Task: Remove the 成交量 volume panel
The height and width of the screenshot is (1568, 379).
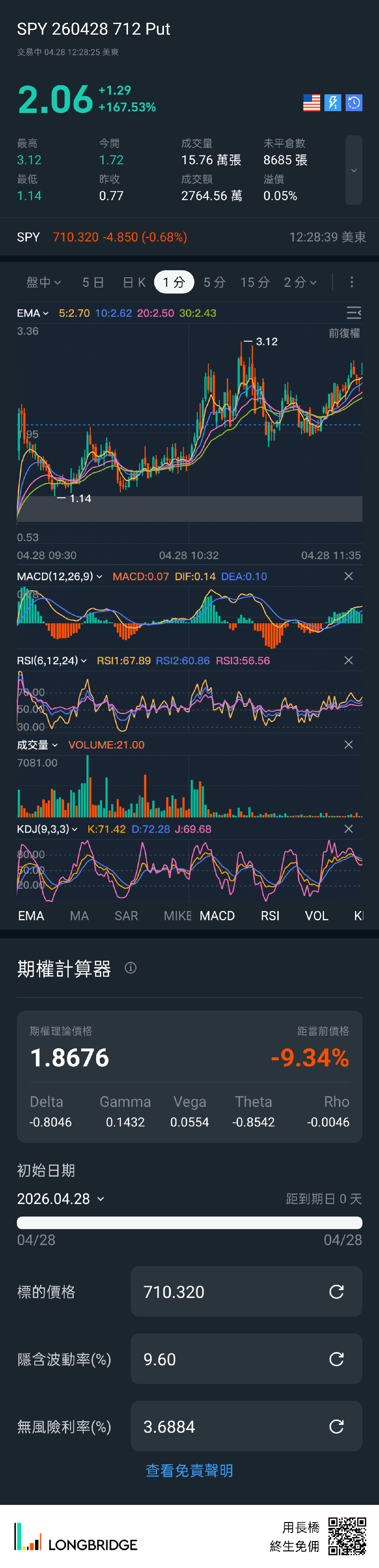Action: point(349,744)
